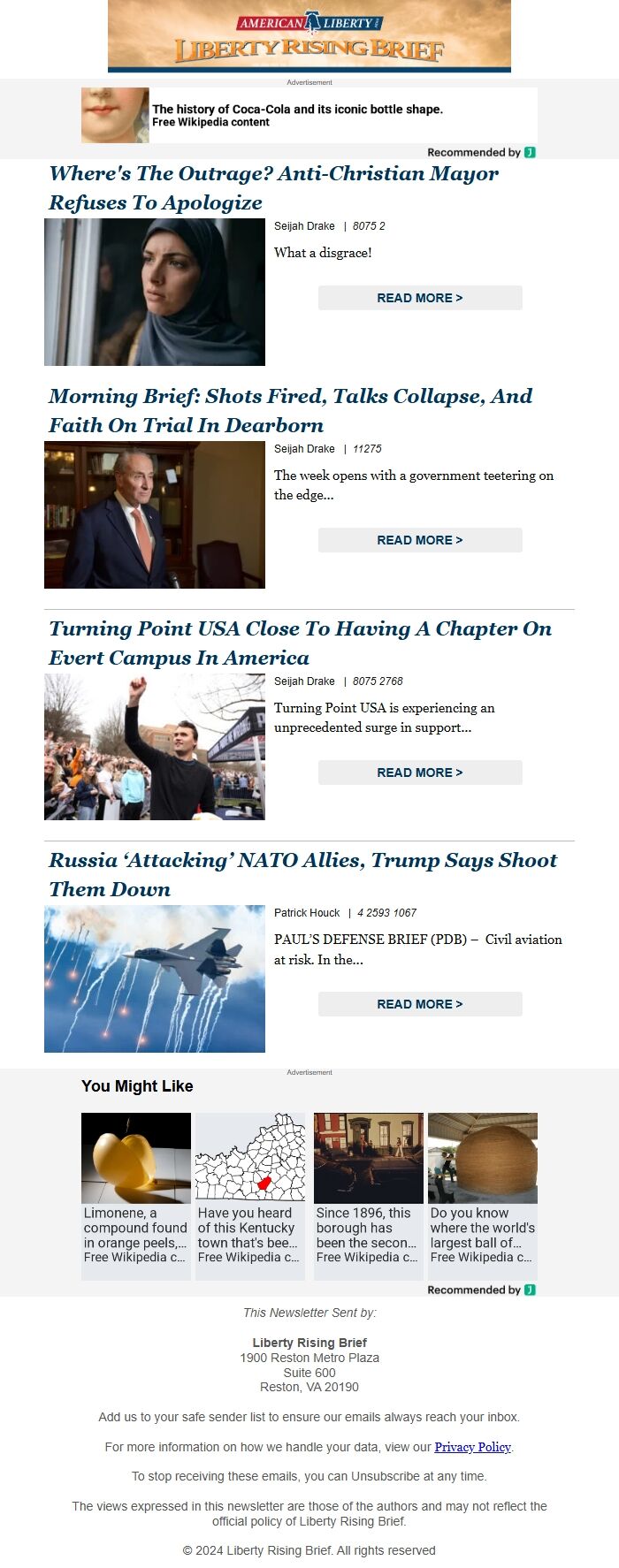Tap Read More under the Morning Brief article
Screen dimensions: 619x1568
(x=420, y=540)
